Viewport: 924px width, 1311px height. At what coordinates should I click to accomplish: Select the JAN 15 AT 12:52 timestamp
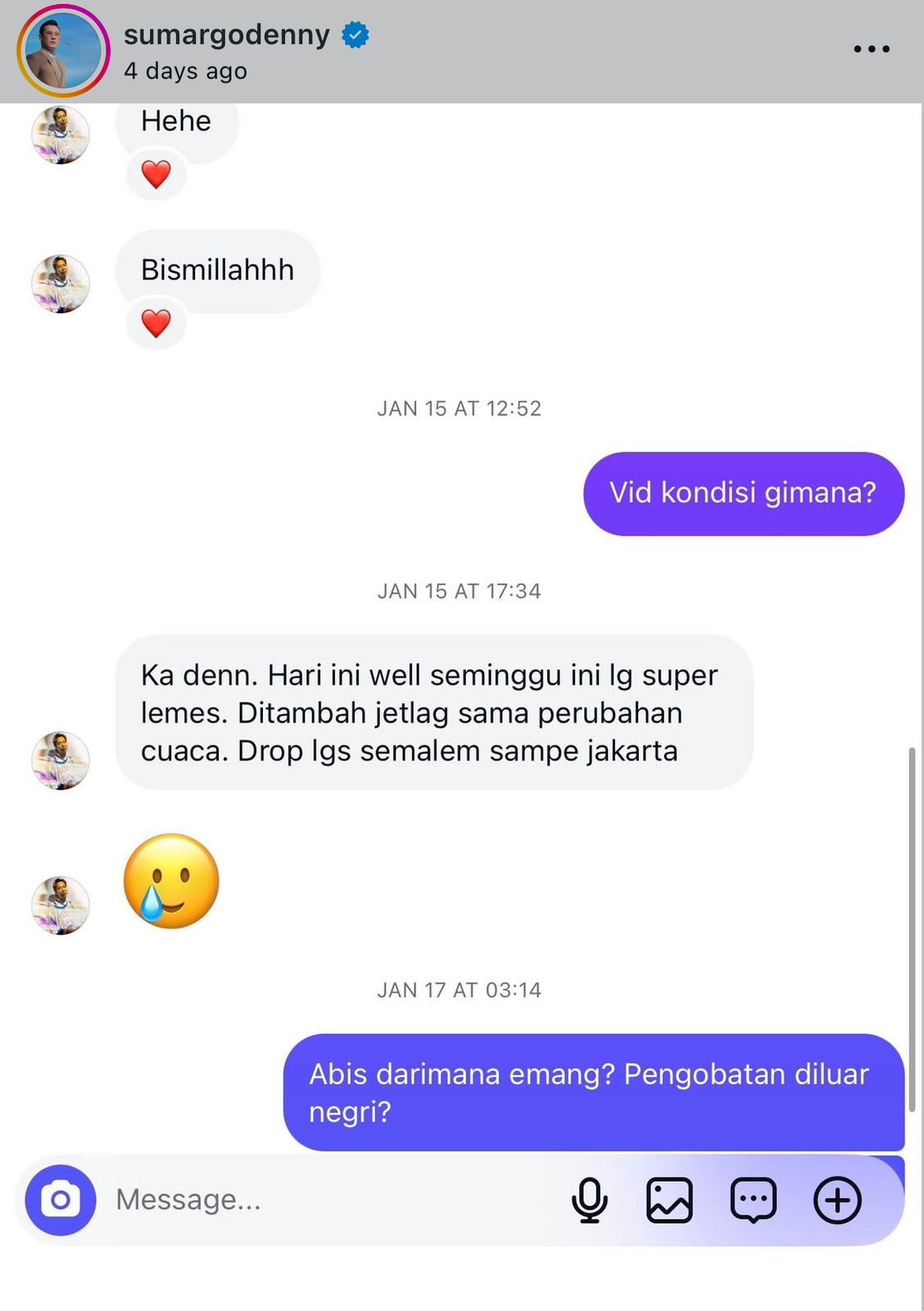coord(460,408)
